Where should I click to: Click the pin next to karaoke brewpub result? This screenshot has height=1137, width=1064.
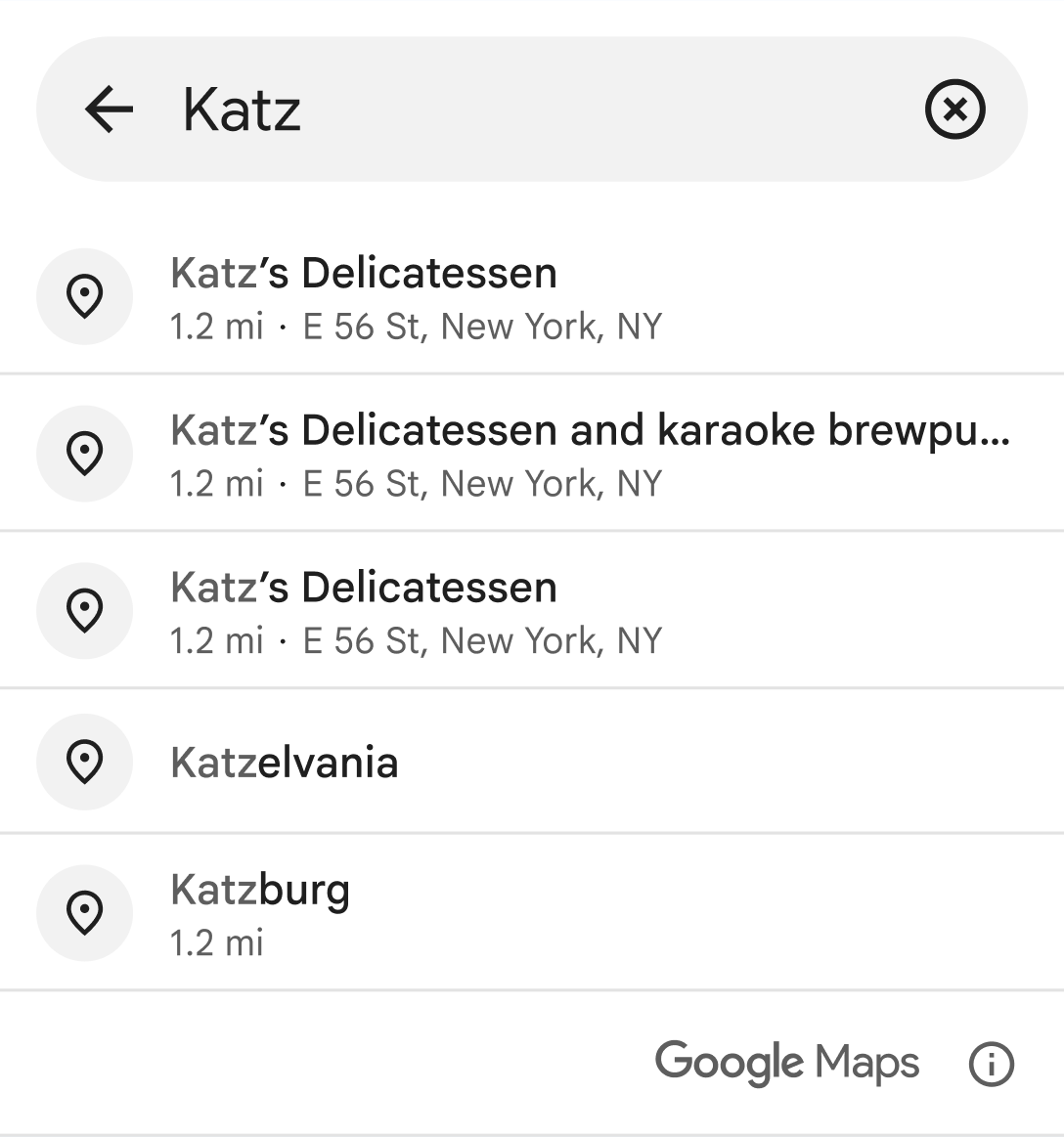[x=84, y=453]
